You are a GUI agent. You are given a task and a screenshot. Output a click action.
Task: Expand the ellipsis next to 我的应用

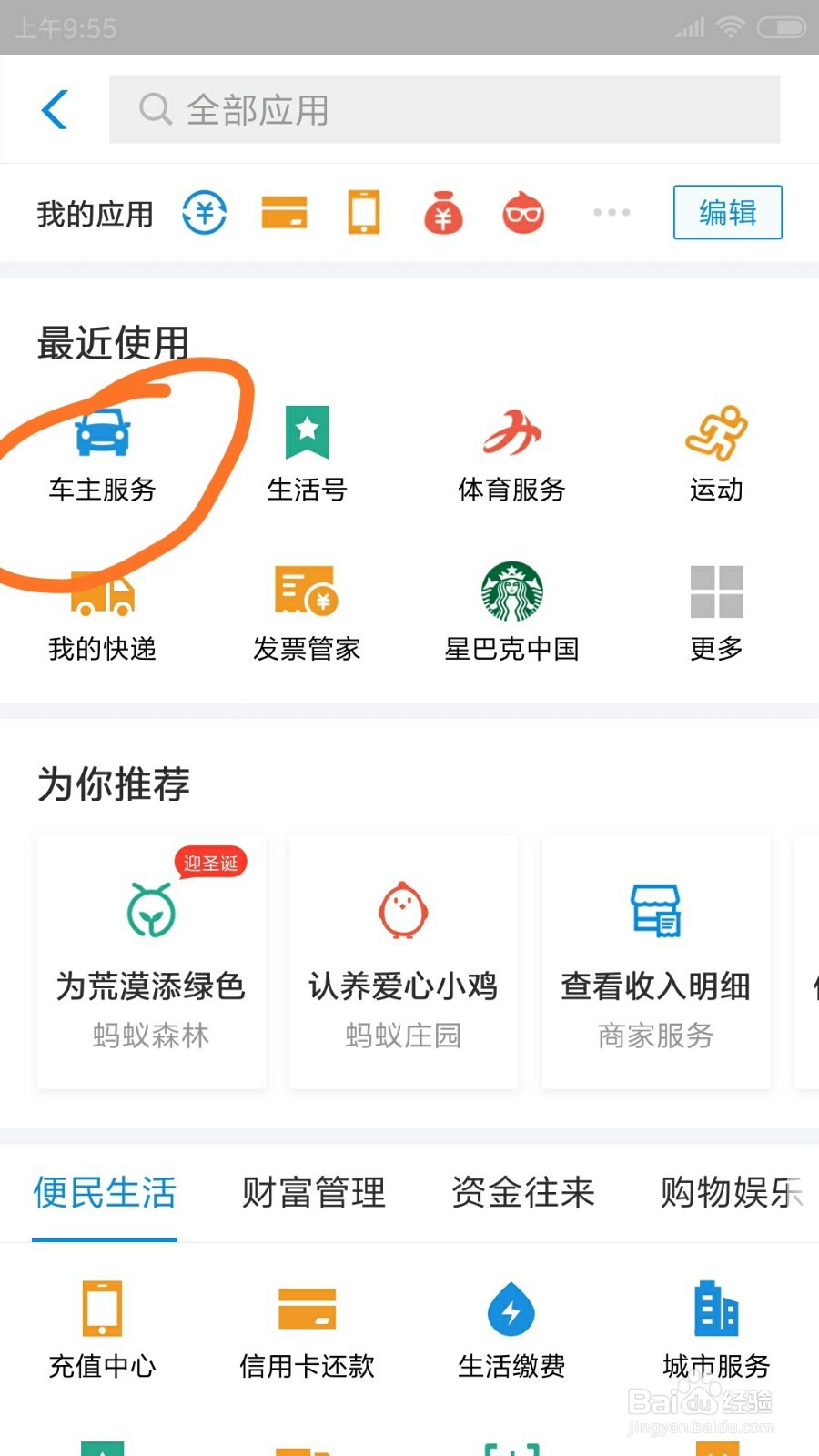[x=611, y=212]
